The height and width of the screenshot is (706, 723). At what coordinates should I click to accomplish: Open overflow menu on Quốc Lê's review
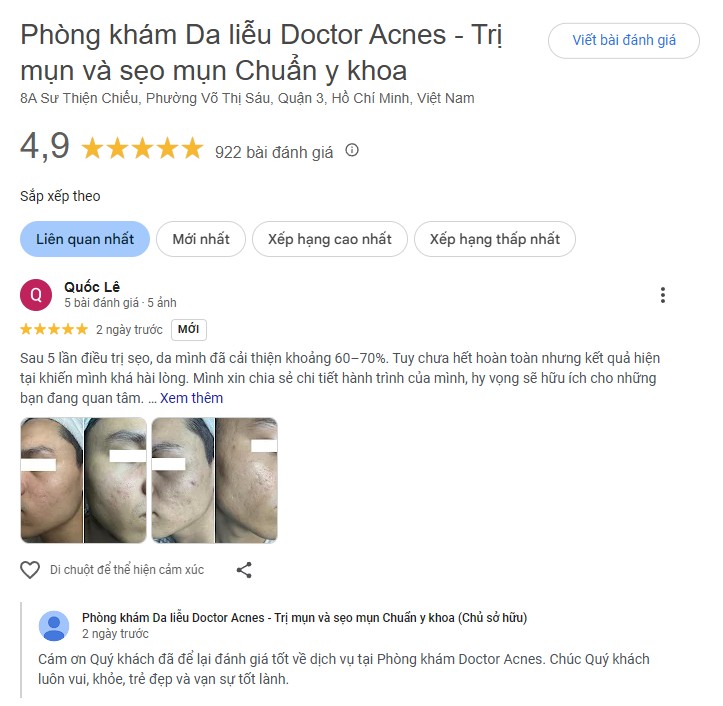tap(662, 295)
